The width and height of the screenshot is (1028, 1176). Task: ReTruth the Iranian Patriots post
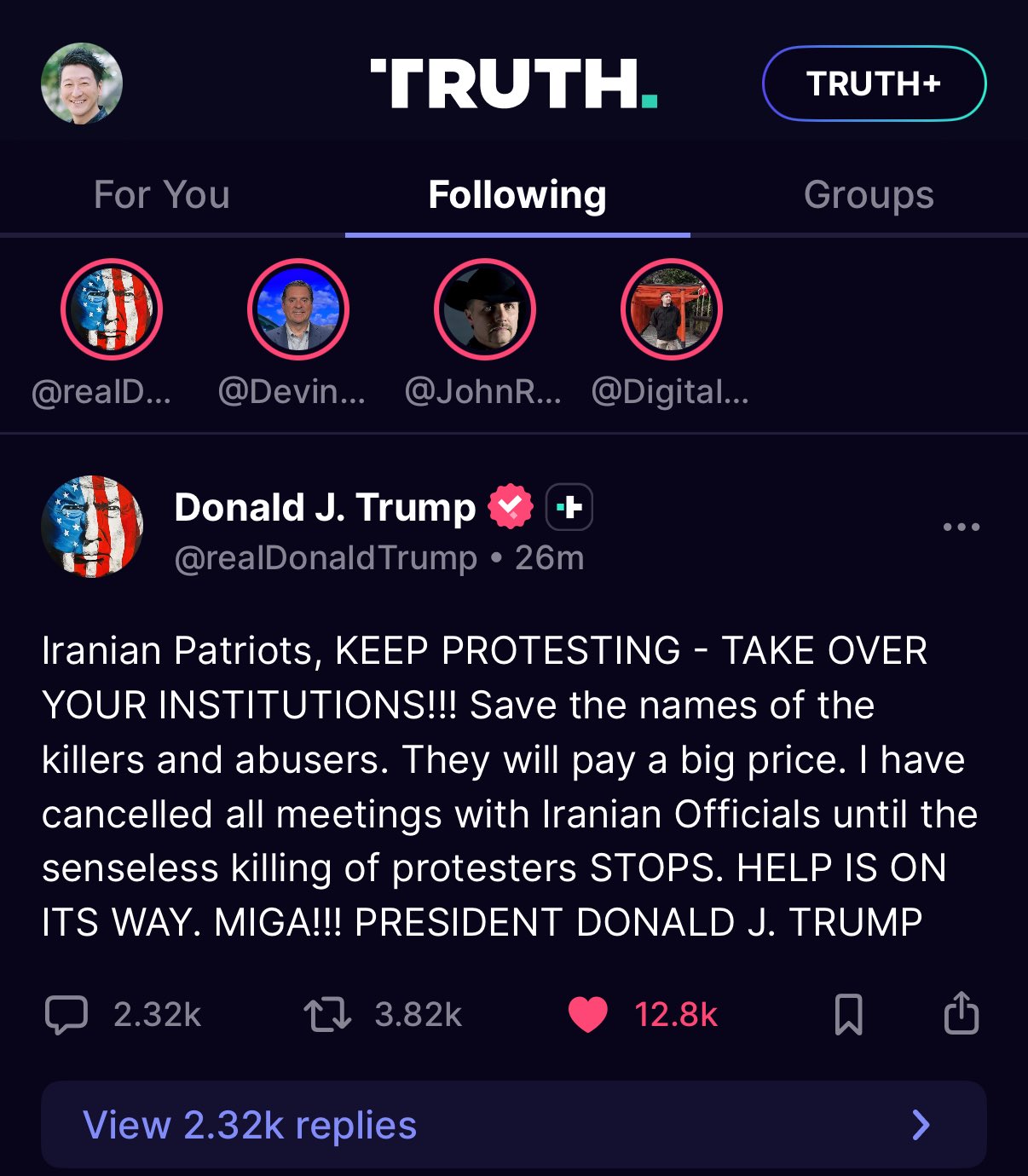click(327, 1014)
